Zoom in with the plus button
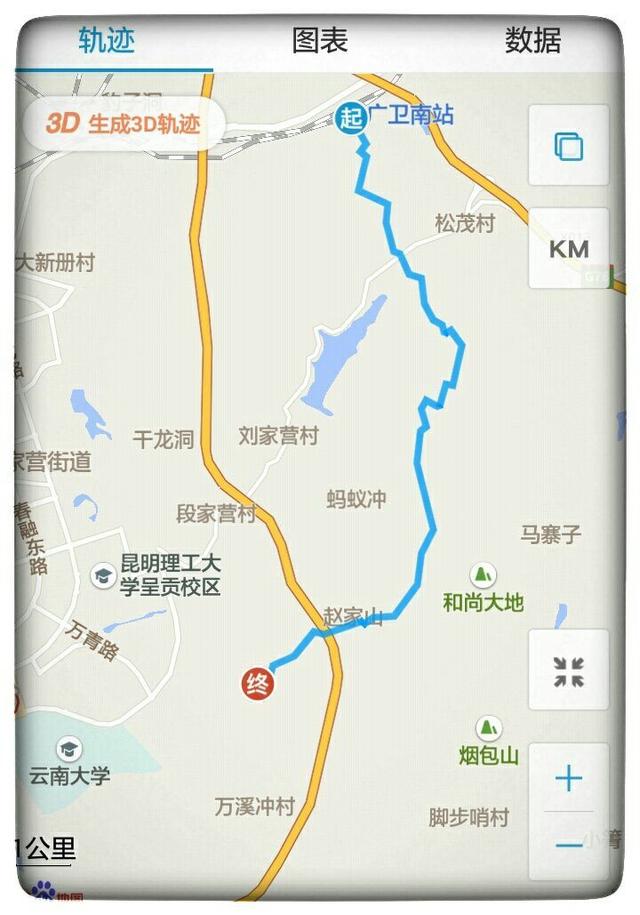This screenshot has height=915, width=640. pyautogui.click(x=568, y=778)
